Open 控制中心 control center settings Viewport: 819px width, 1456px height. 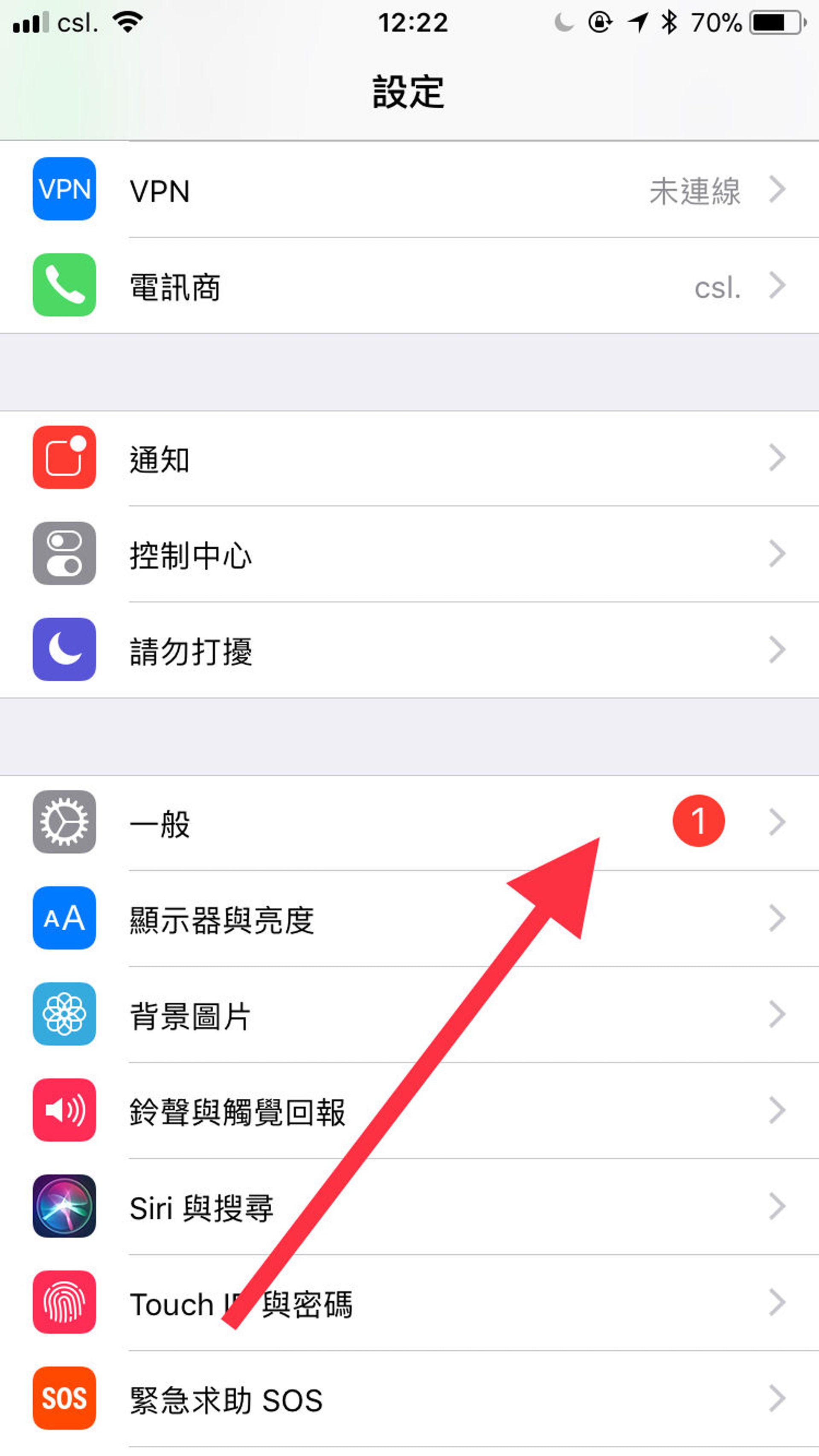click(409, 555)
